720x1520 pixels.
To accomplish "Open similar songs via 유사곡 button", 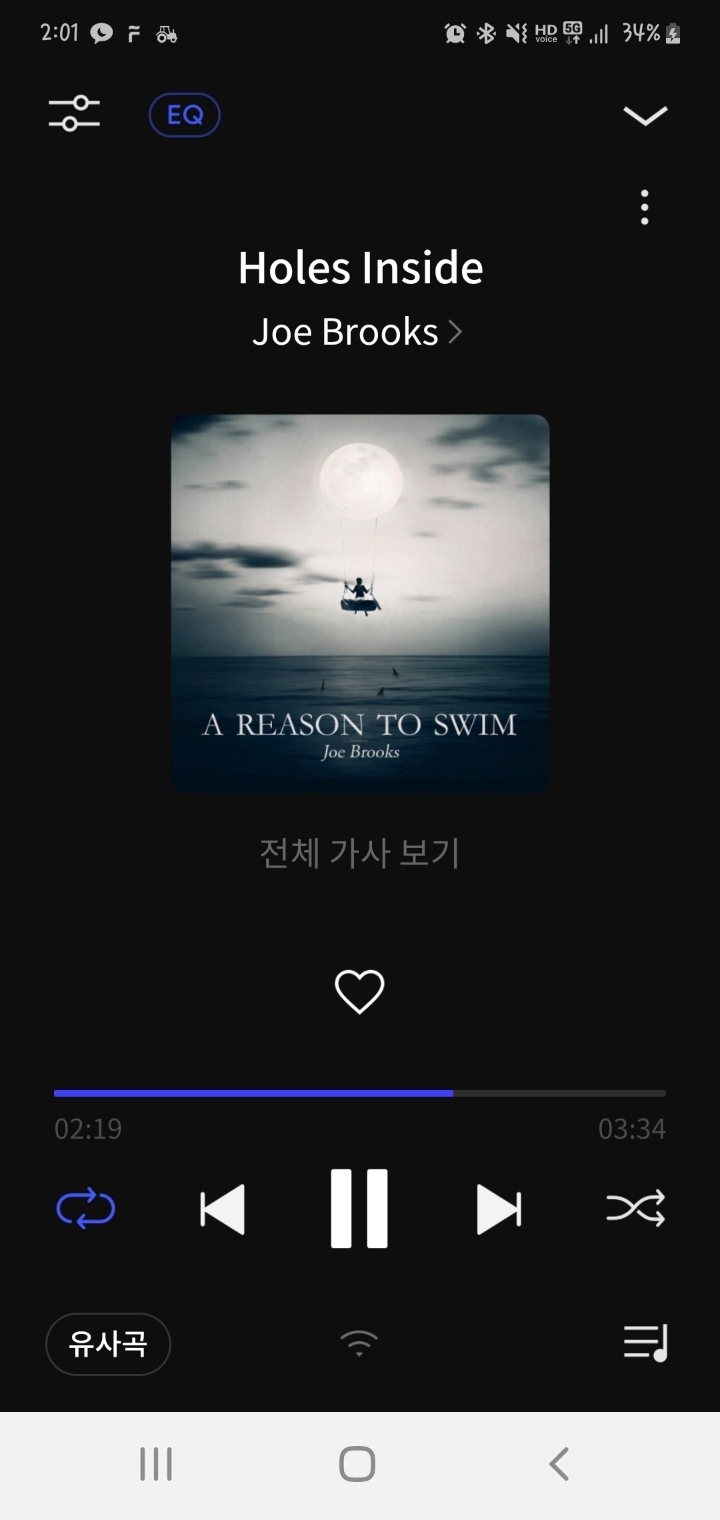I will click(x=108, y=1344).
